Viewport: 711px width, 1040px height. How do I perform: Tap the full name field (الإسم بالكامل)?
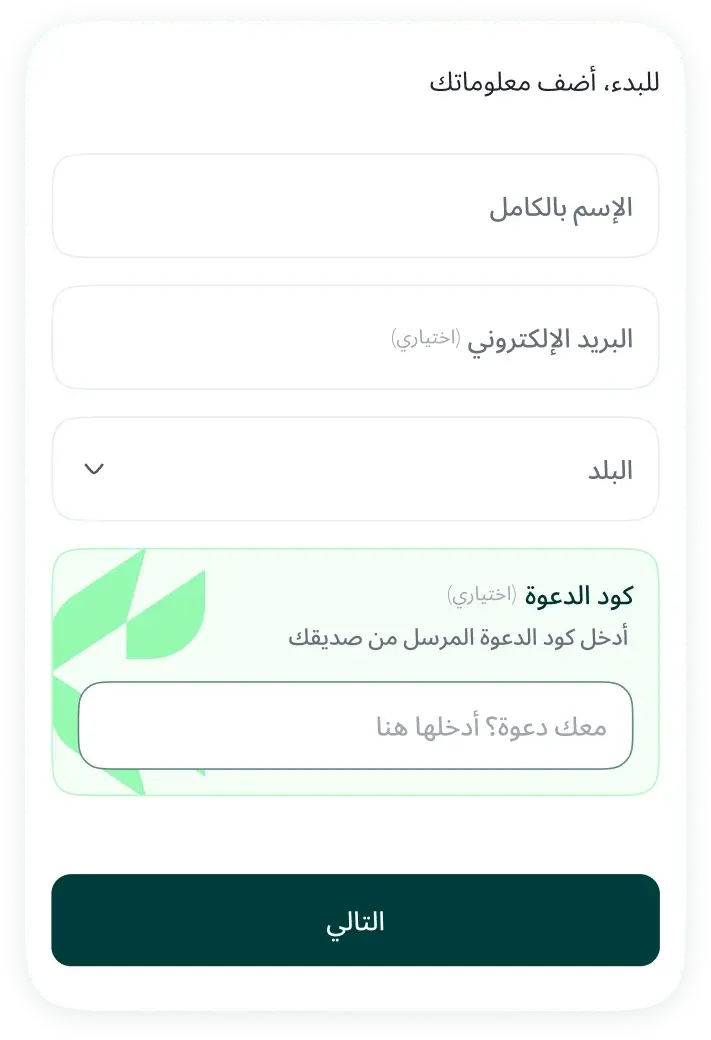[355, 207]
